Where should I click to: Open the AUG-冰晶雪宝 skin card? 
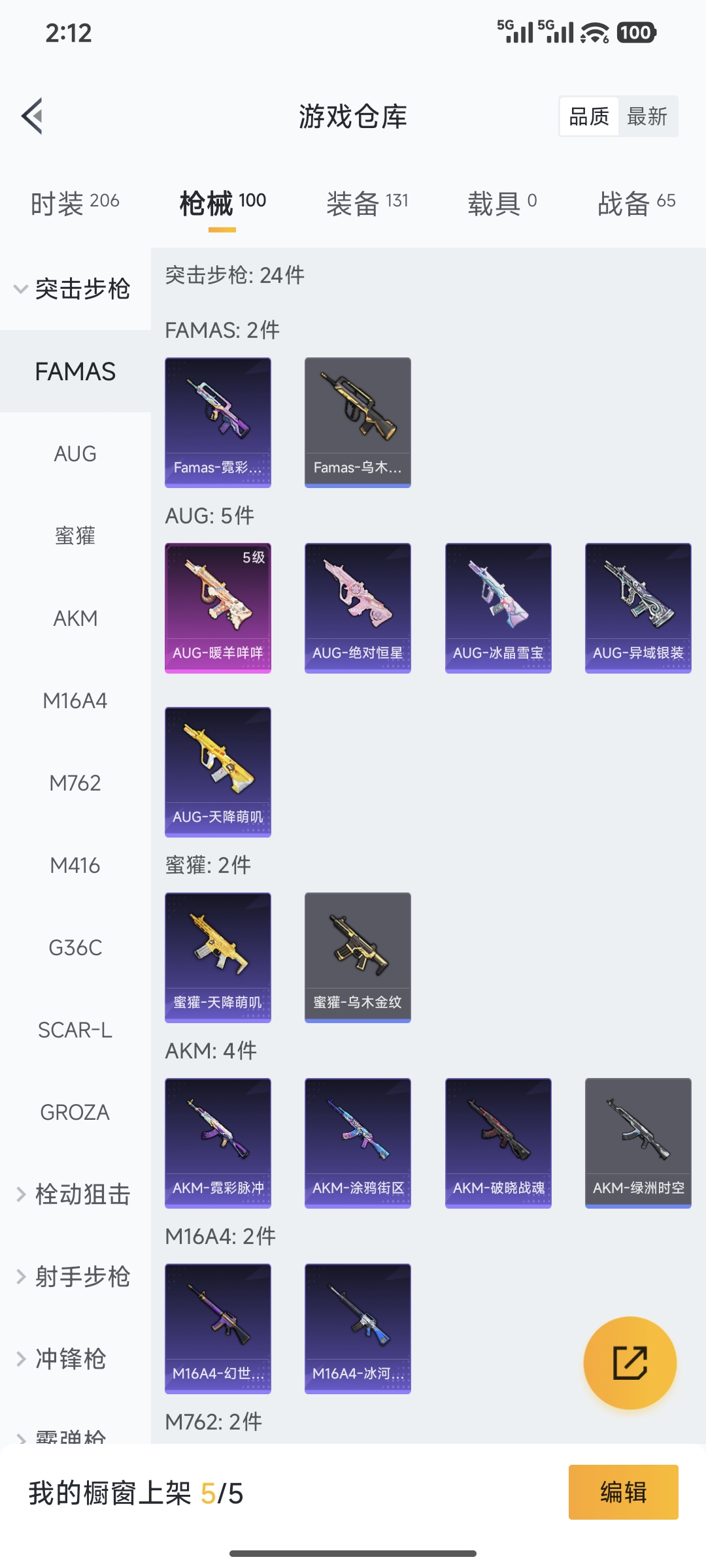pyautogui.click(x=498, y=608)
